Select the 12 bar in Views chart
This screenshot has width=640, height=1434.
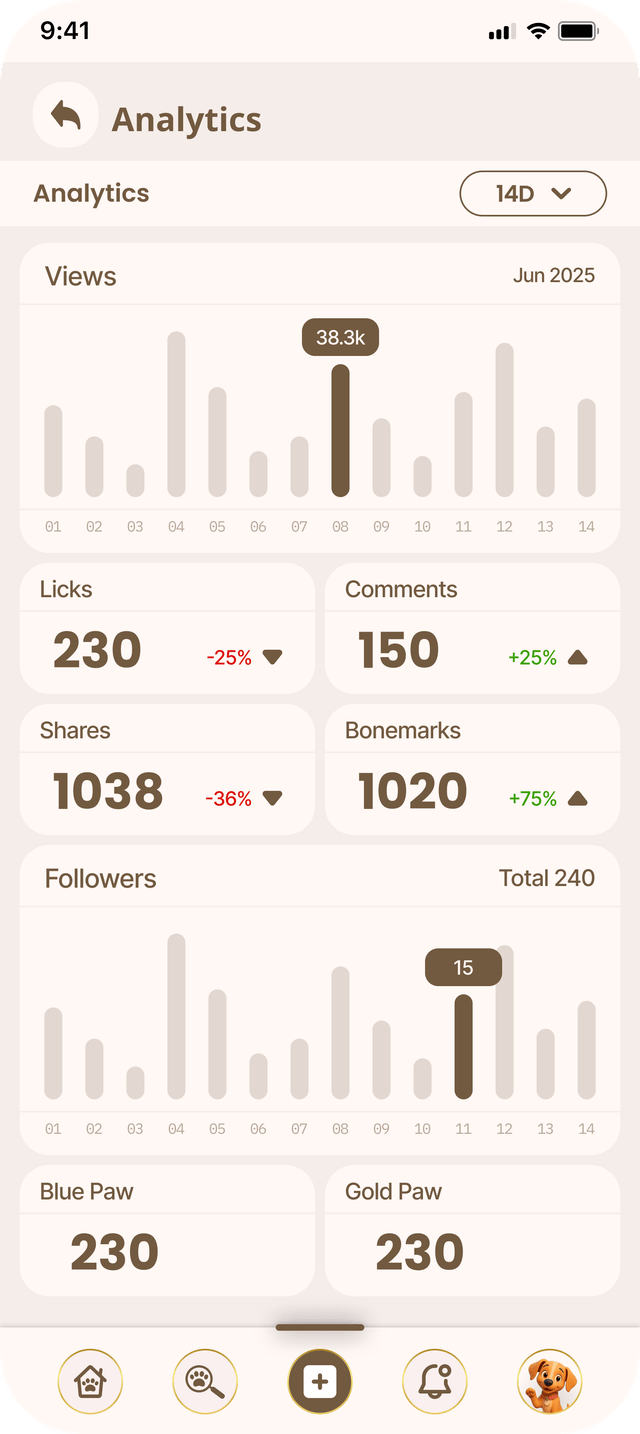click(504, 420)
